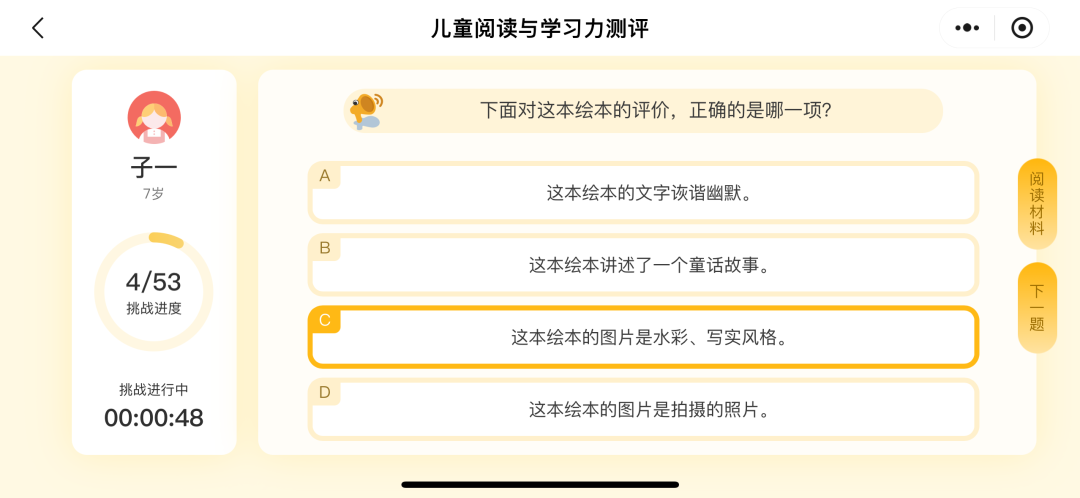
Task: Pick answer C about watercolor realistic style
Action: pos(643,337)
